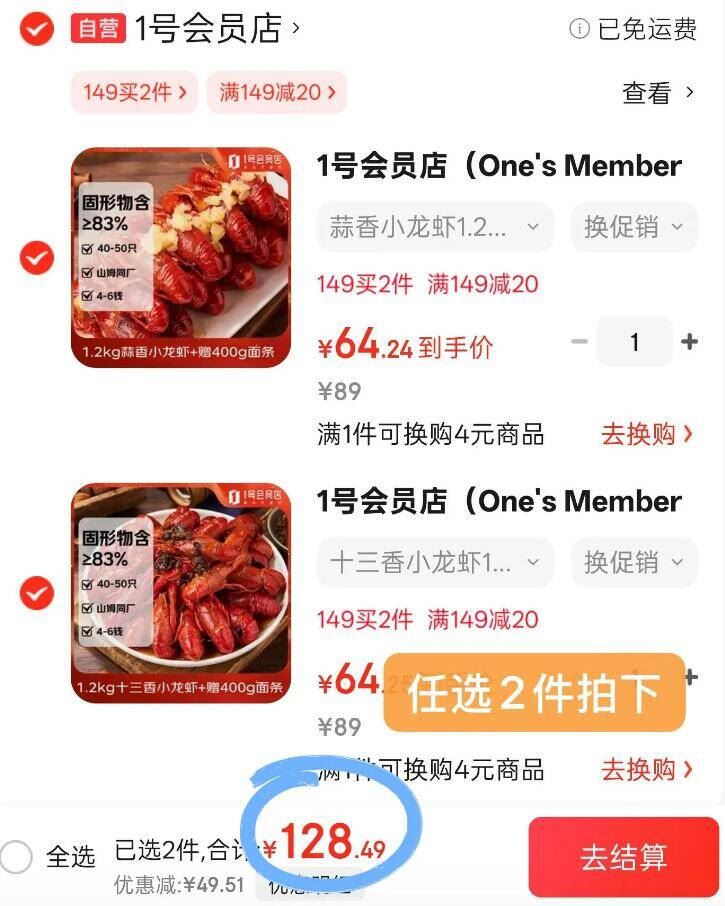Open the second item's 换促销 dropdown
The height and width of the screenshot is (906, 725).
pos(633,562)
